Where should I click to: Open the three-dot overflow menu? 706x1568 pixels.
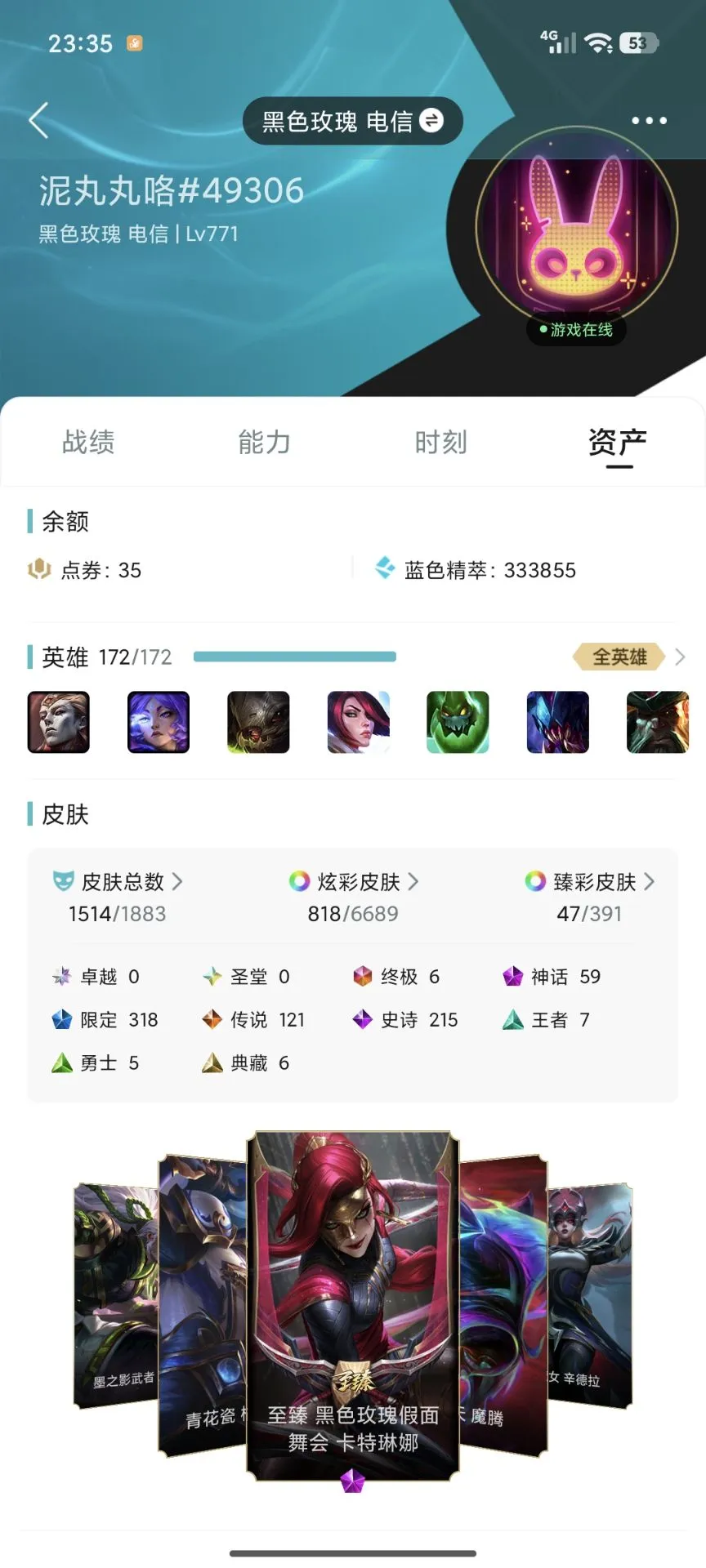coord(649,121)
